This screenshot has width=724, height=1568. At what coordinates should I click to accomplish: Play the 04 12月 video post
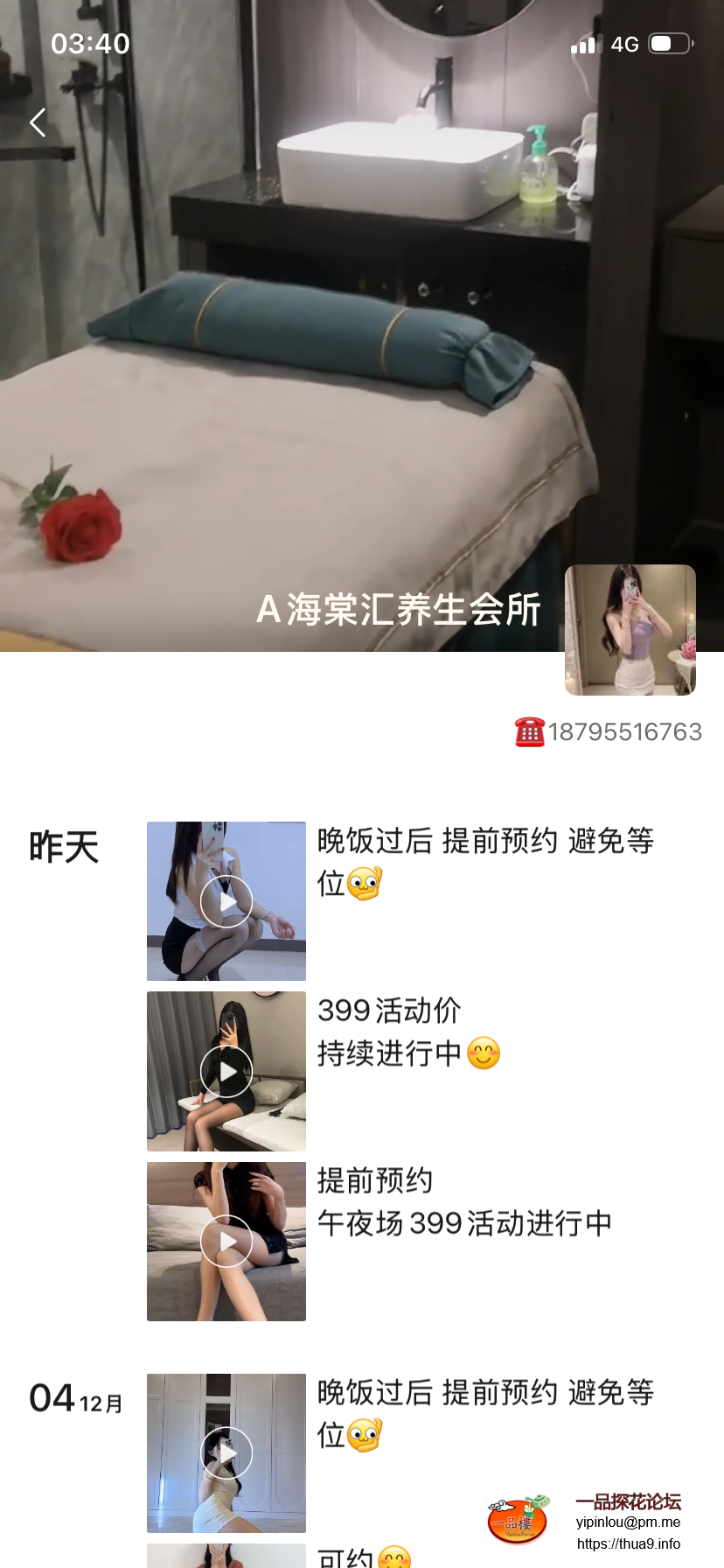click(226, 1452)
